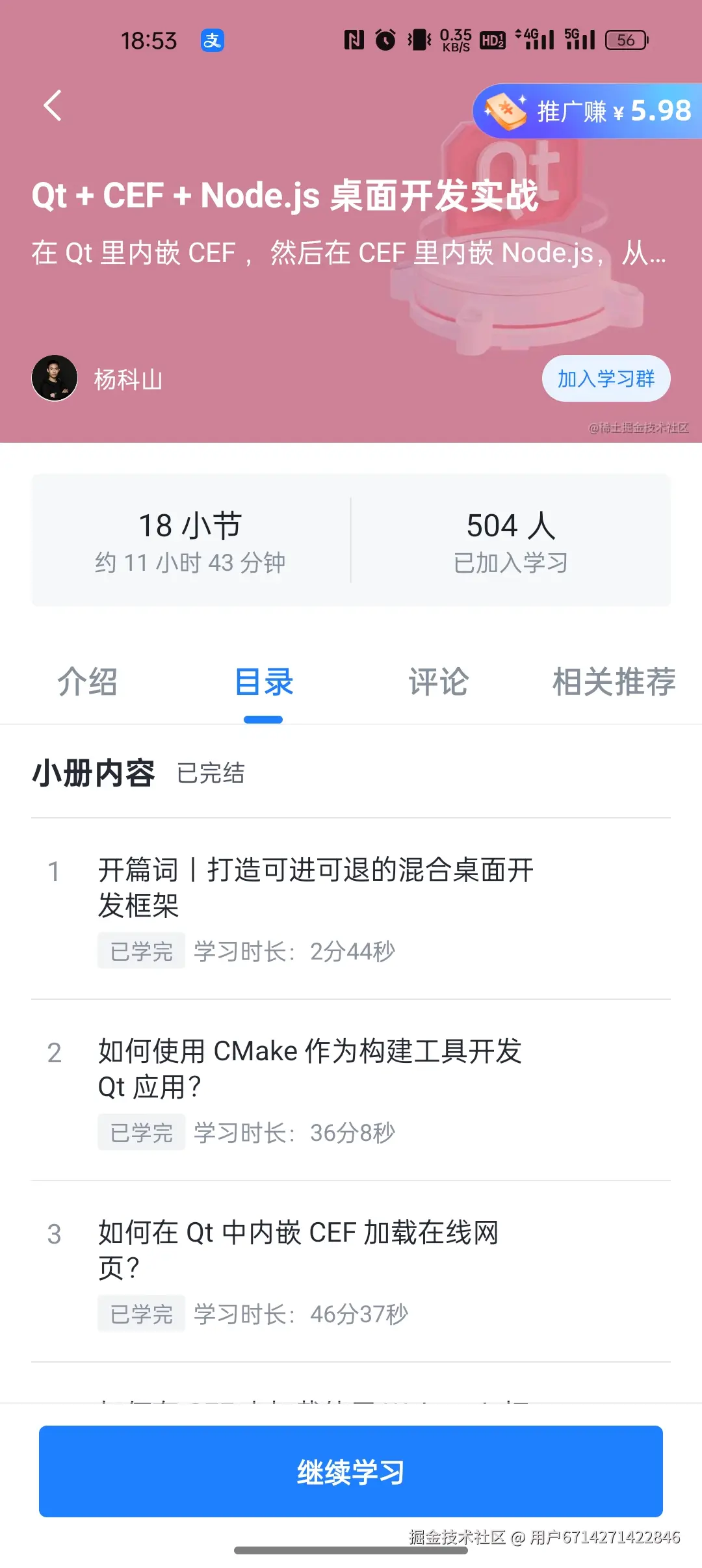Tap the alarm clock icon in status bar
Screen dimensions: 702x1568
coord(385,40)
